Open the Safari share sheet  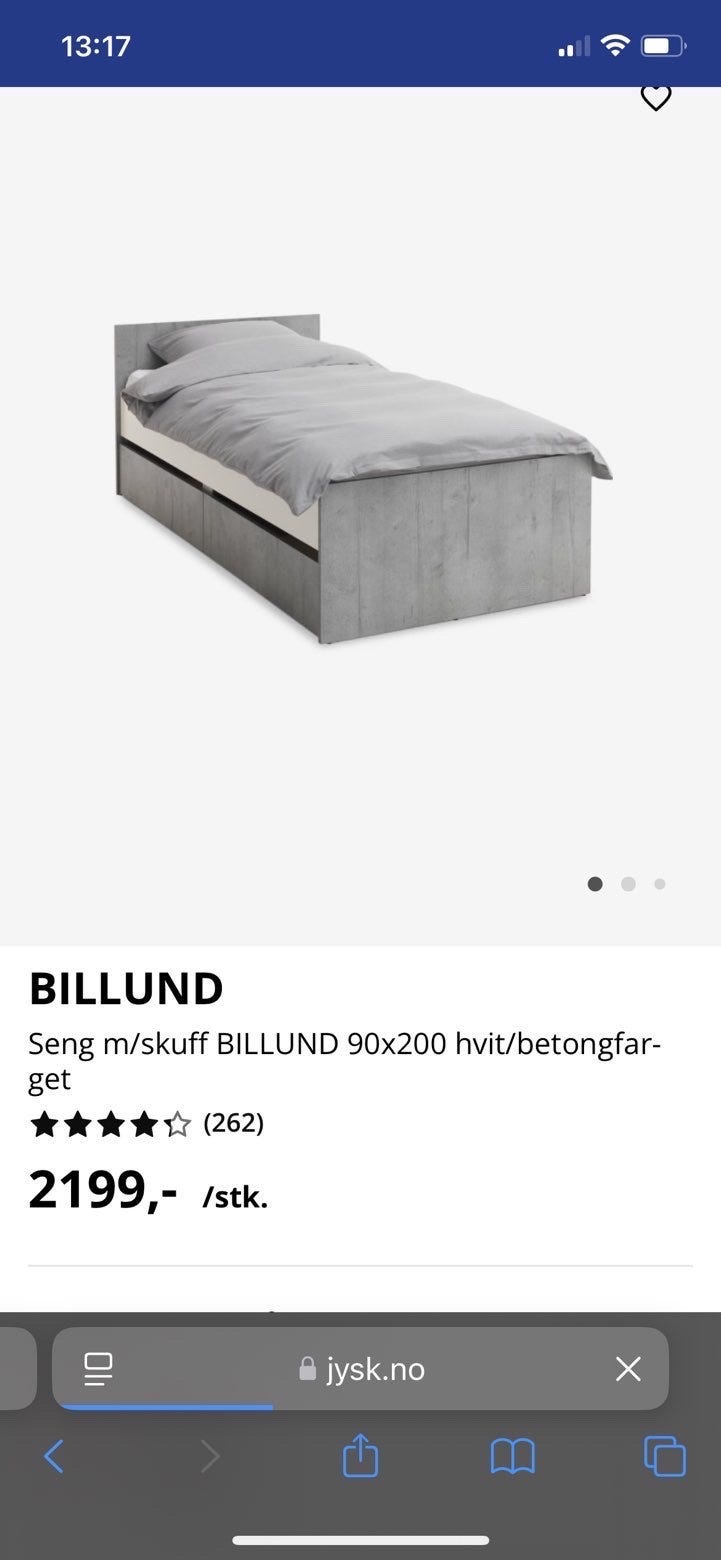tap(360, 1458)
